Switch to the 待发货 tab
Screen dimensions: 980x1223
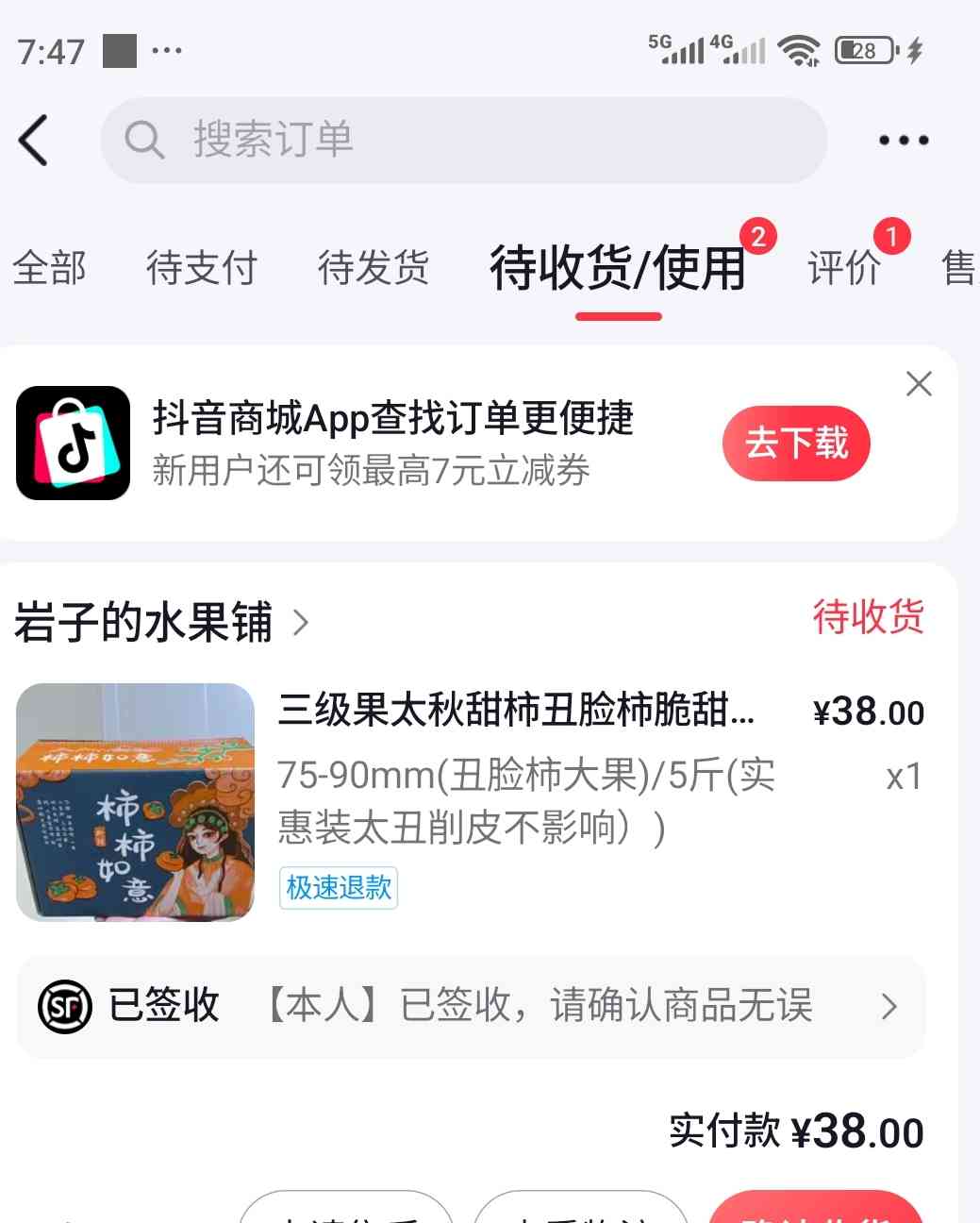point(374,268)
